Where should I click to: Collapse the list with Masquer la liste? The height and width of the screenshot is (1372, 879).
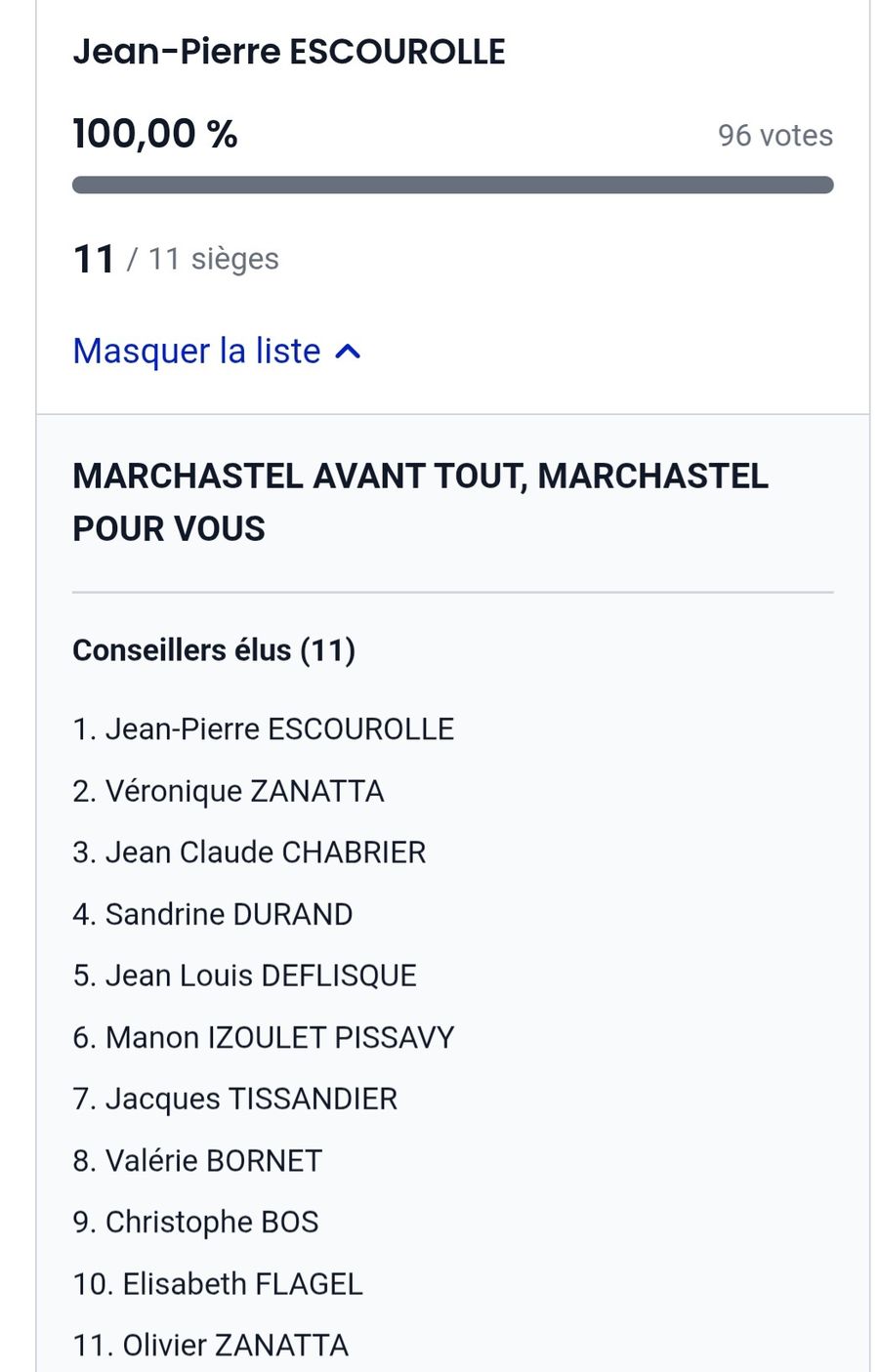(217, 351)
